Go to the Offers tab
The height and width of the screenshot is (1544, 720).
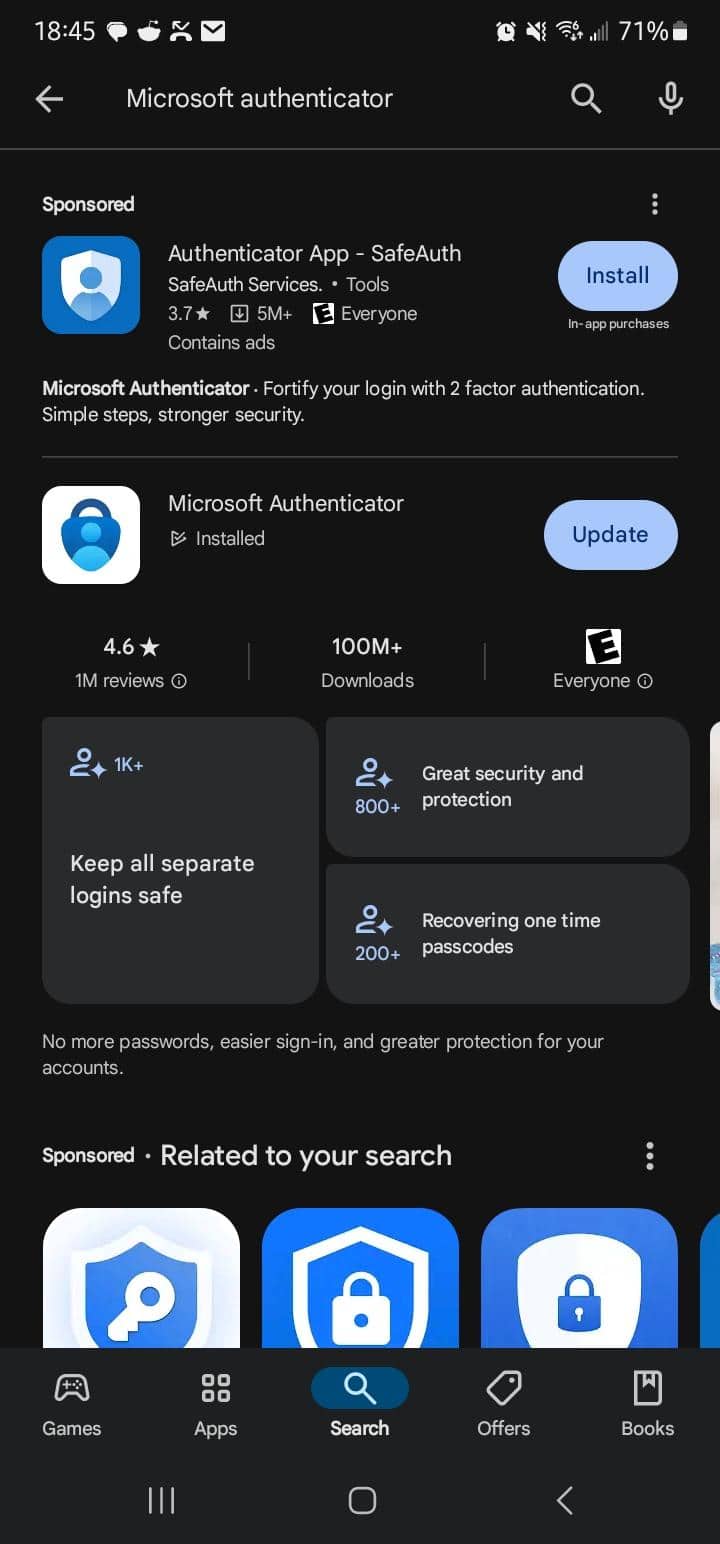503,1403
